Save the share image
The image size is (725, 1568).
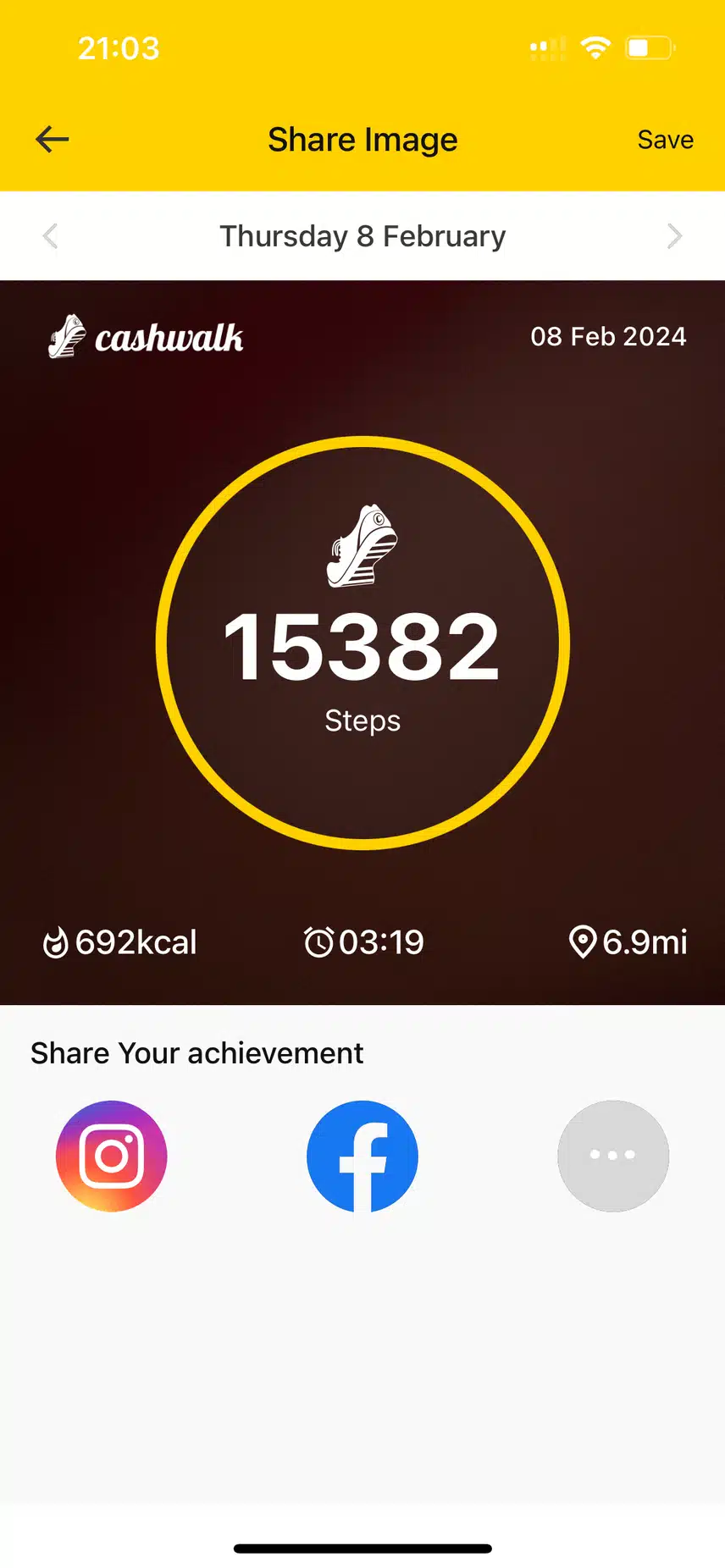click(665, 140)
